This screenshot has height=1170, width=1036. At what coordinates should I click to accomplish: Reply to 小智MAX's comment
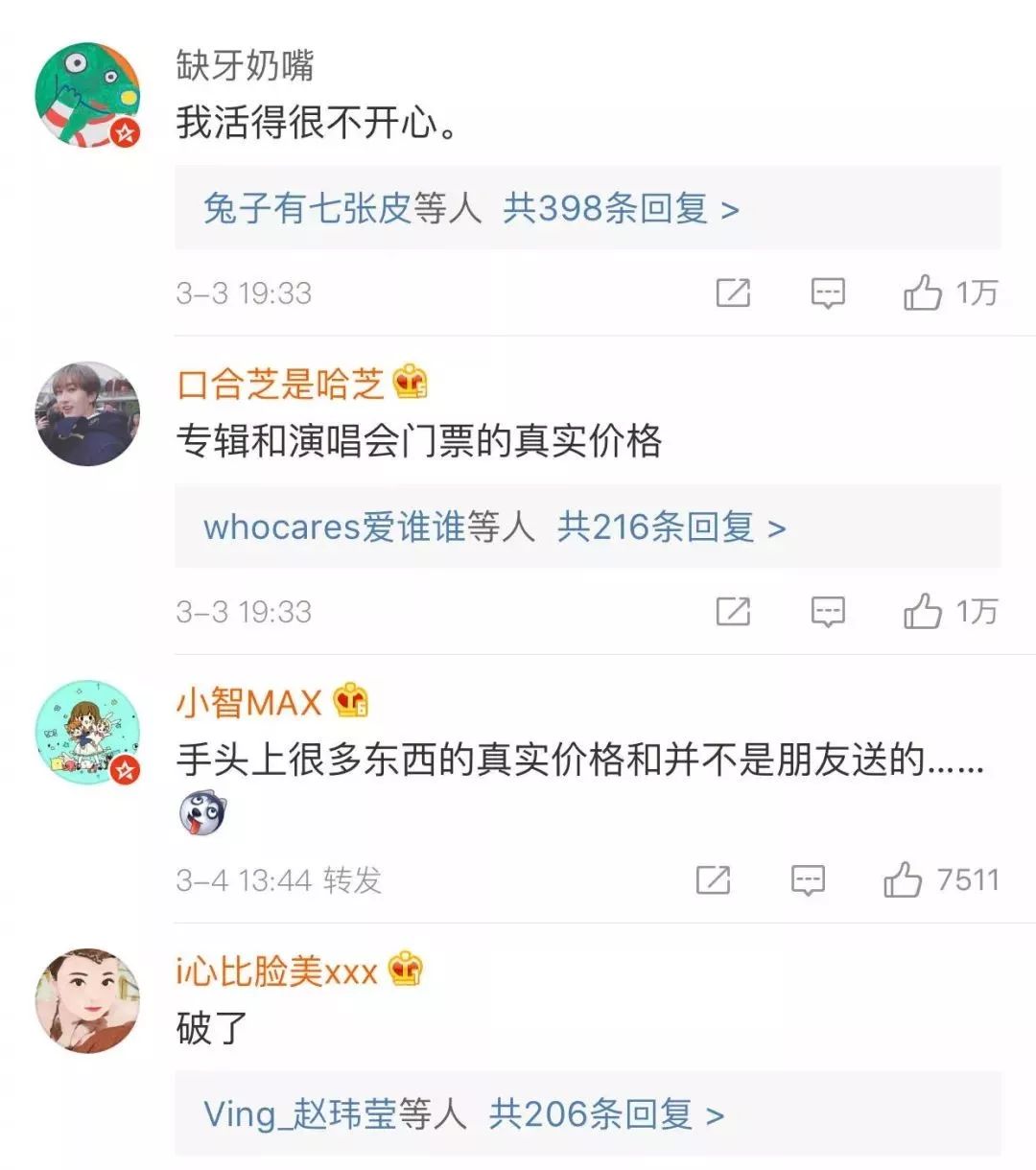point(808,879)
